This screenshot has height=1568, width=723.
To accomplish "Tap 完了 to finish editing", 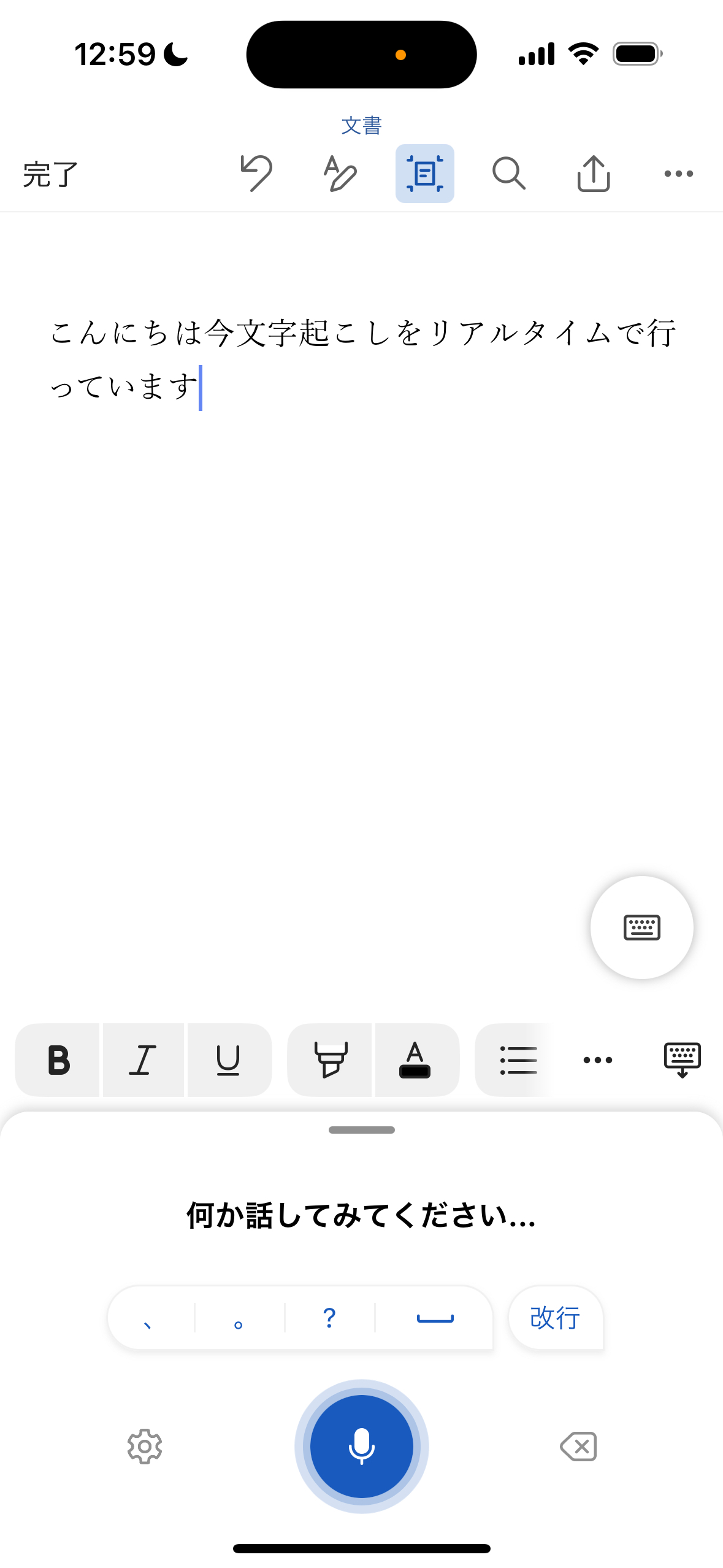I will click(x=51, y=175).
